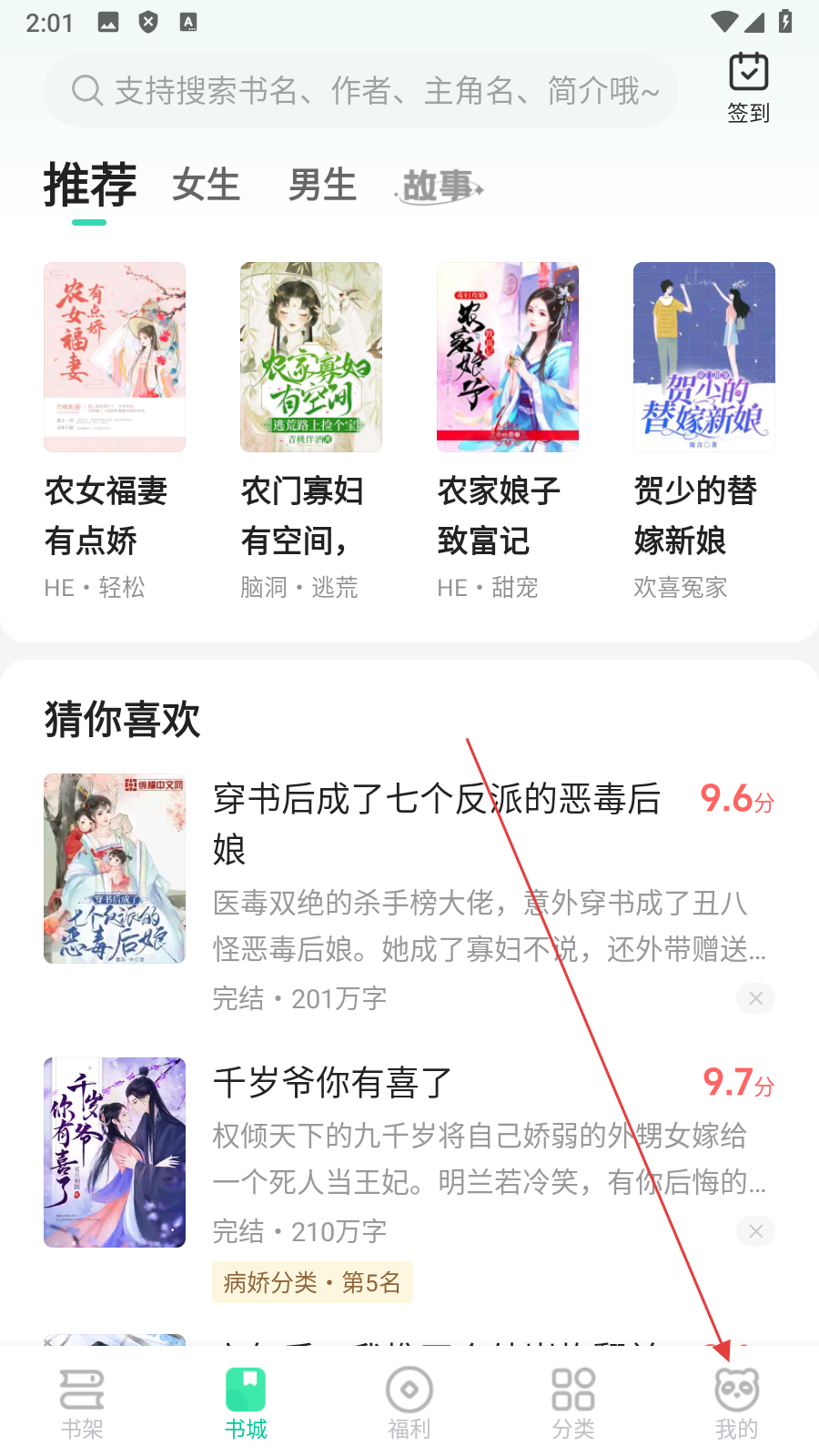Tap the 签到 check-in icon
The image size is (819, 1456).
click(x=748, y=87)
